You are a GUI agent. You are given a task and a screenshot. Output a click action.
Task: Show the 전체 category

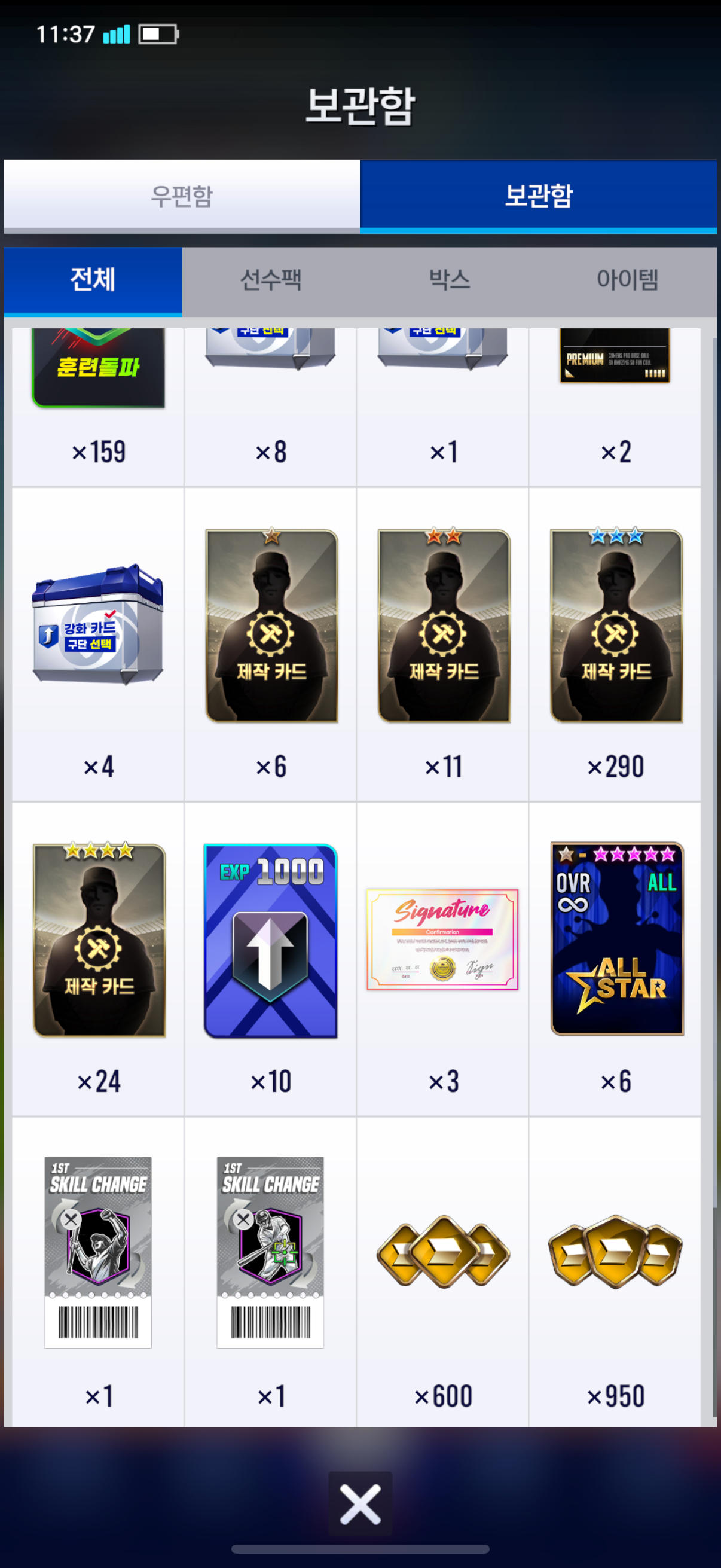pyautogui.click(x=93, y=280)
